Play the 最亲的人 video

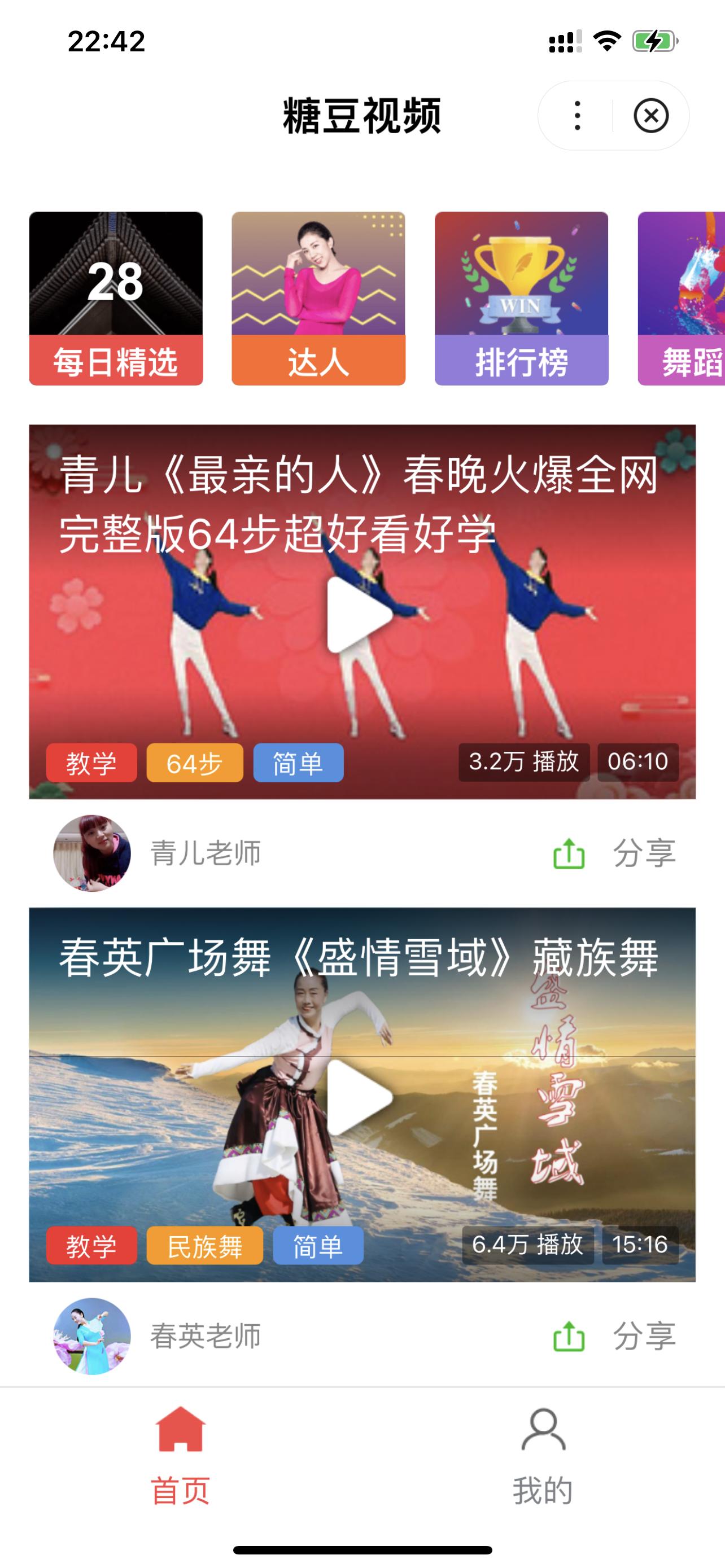tap(361, 615)
